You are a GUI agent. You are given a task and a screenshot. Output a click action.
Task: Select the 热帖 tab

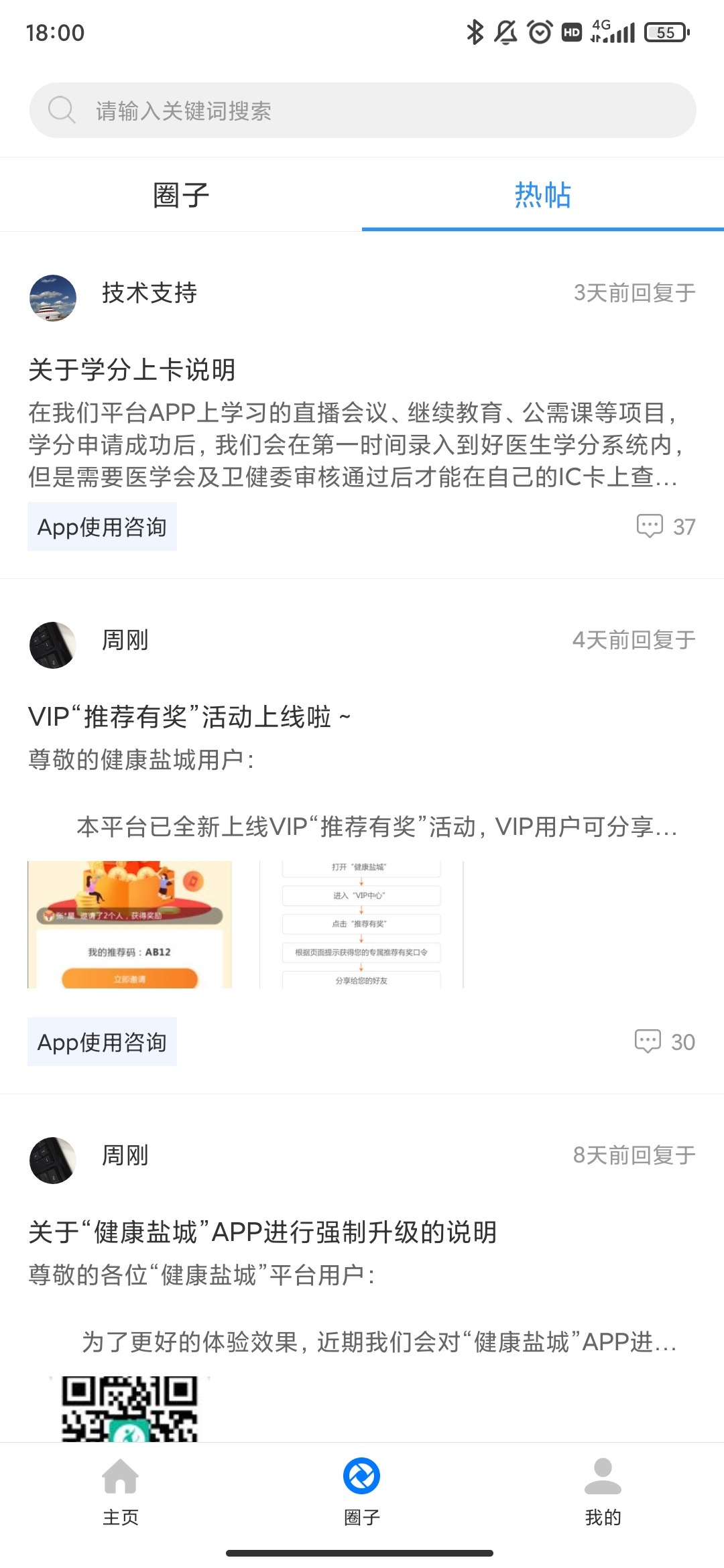pos(542,195)
